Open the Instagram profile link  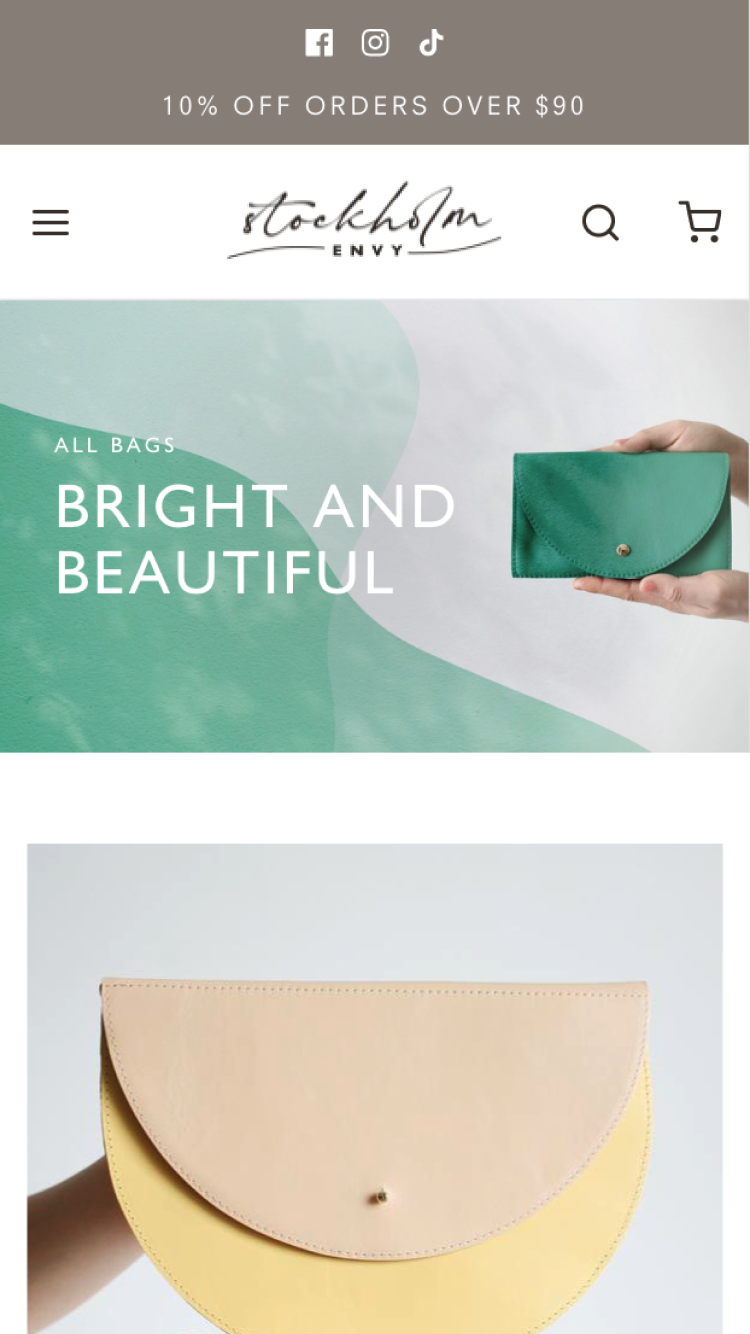[375, 43]
